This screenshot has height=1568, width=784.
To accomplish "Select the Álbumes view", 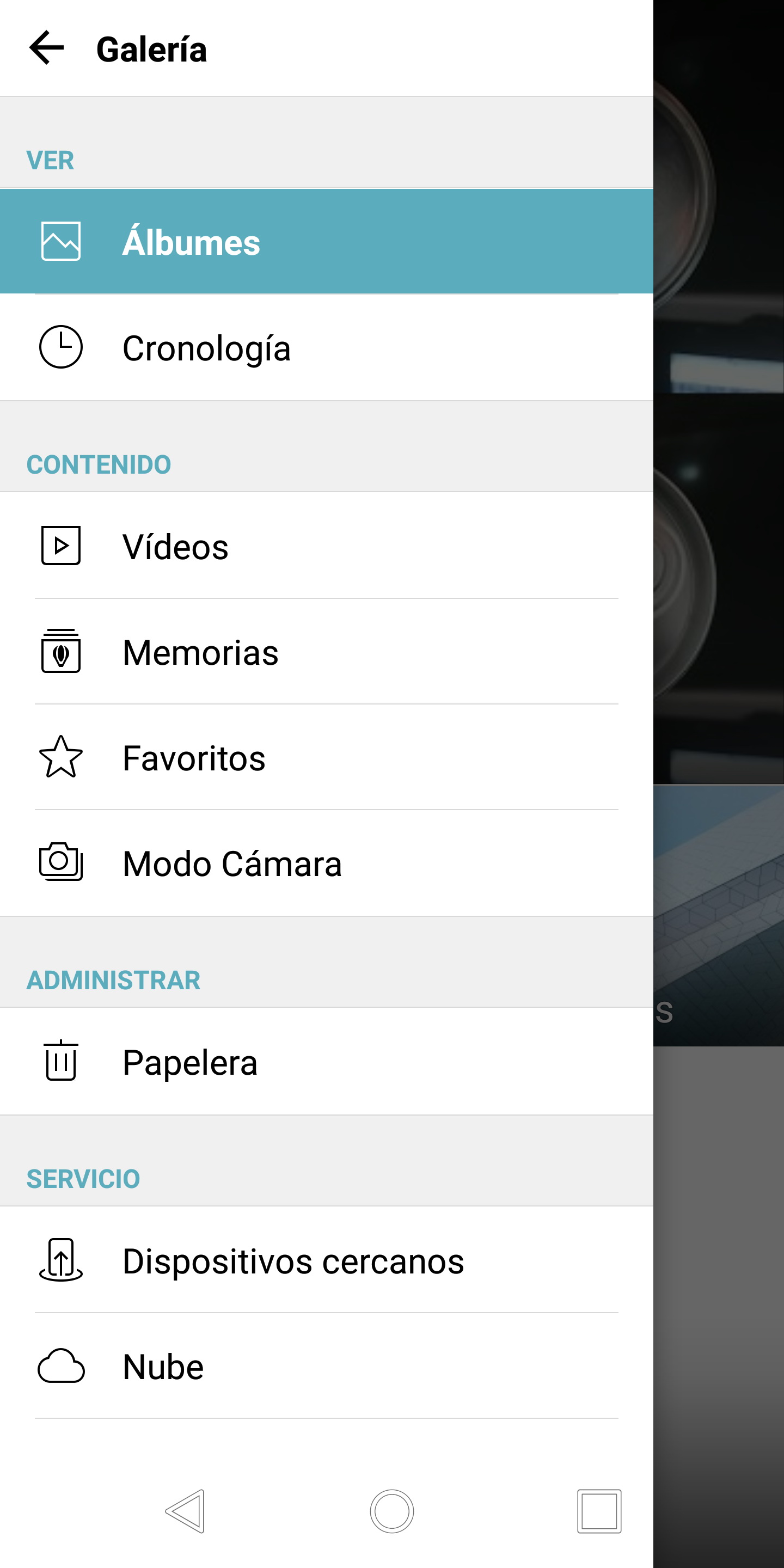I will pos(326,242).
